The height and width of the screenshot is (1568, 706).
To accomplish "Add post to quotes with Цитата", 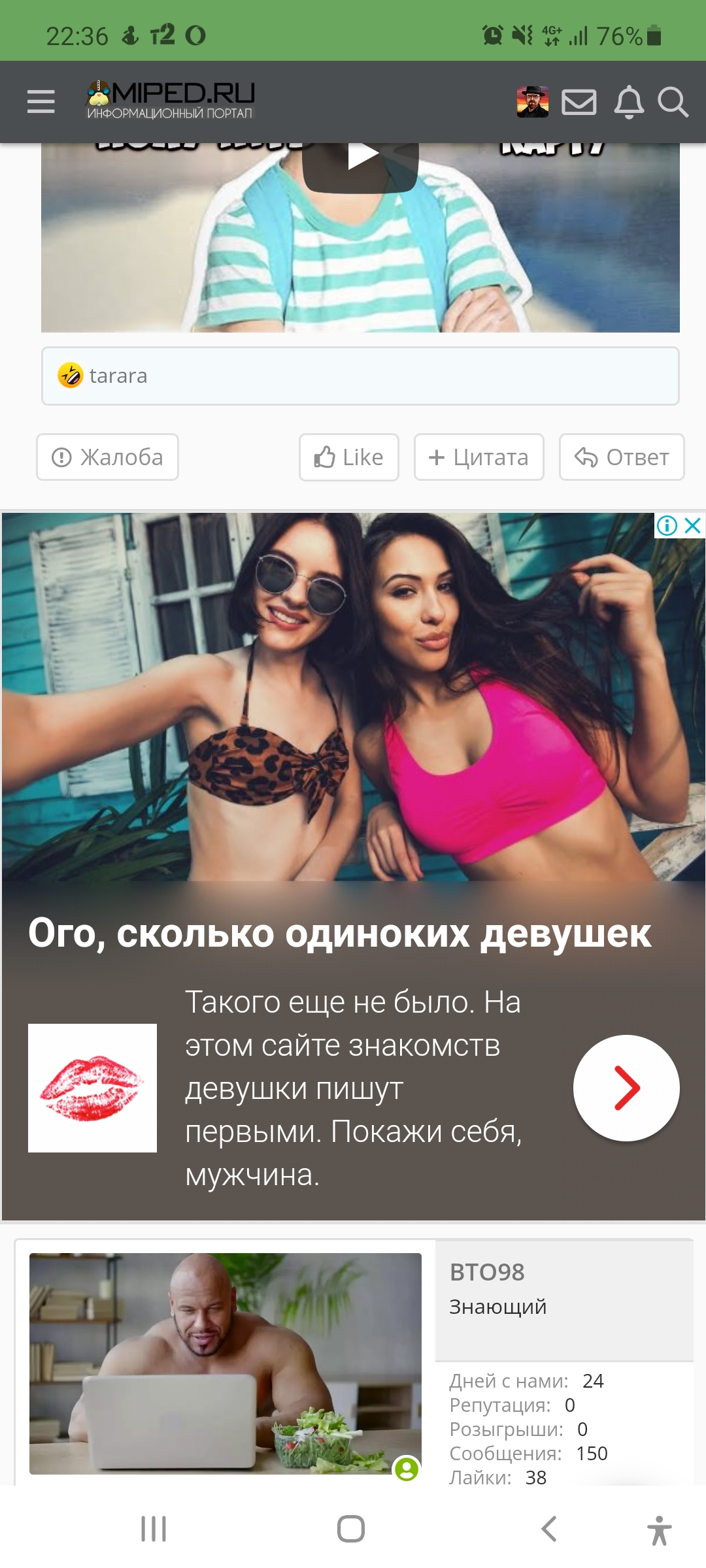I will (479, 457).
